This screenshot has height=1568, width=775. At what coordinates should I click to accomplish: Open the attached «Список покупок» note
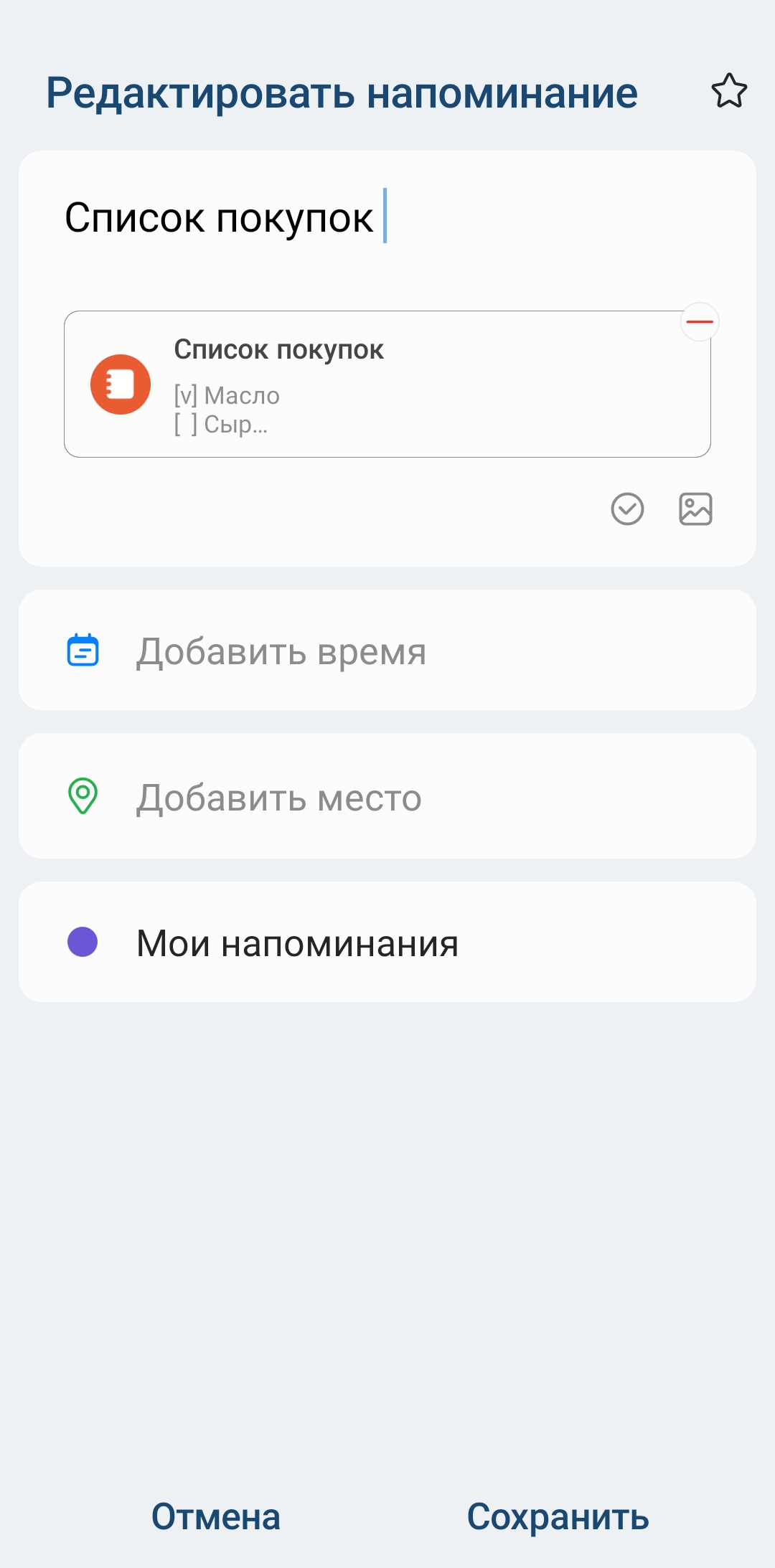coord(387,384)
